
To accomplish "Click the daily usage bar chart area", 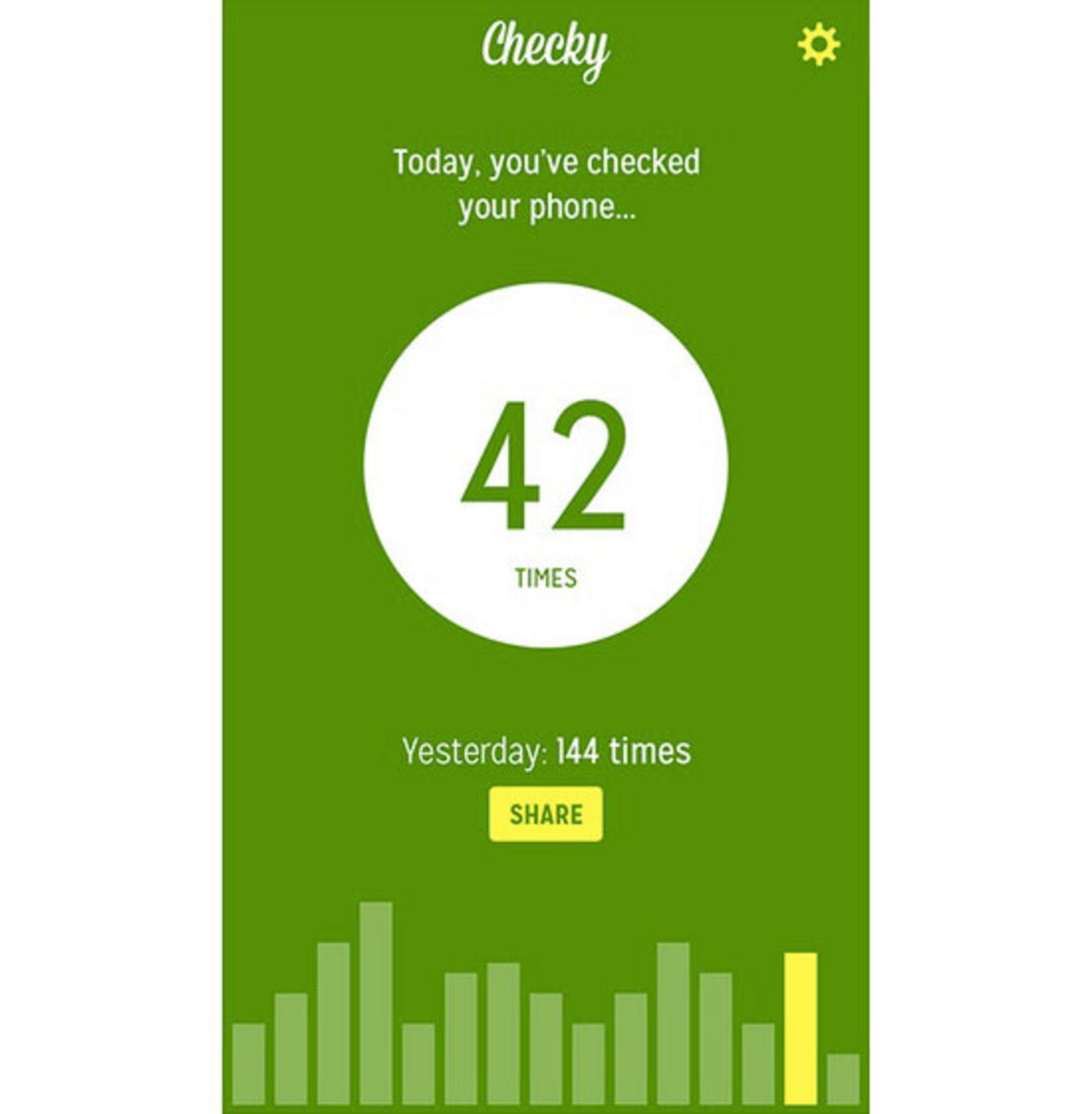I will pyautogui.click(x=546, y=1007).
